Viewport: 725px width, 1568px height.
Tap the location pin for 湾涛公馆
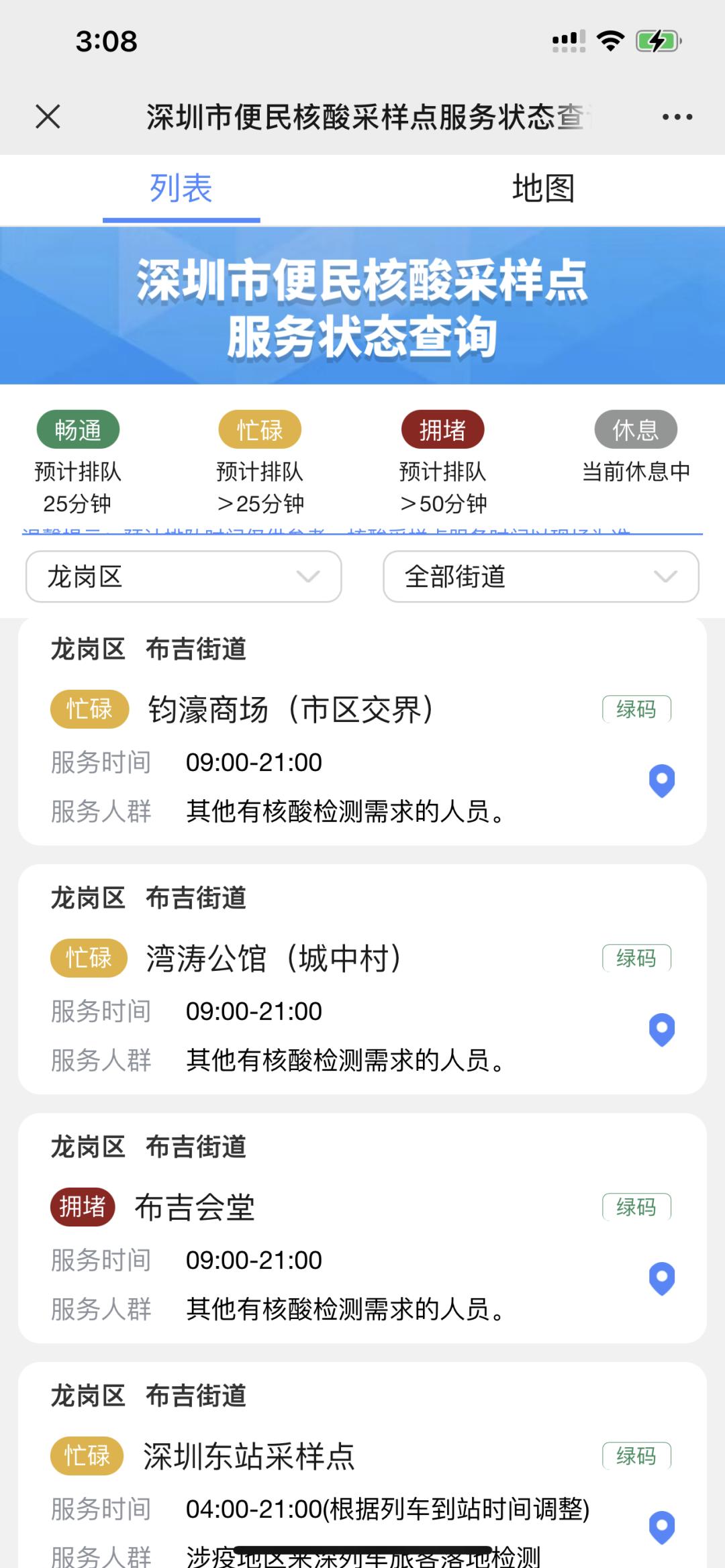click(661, 1029)
